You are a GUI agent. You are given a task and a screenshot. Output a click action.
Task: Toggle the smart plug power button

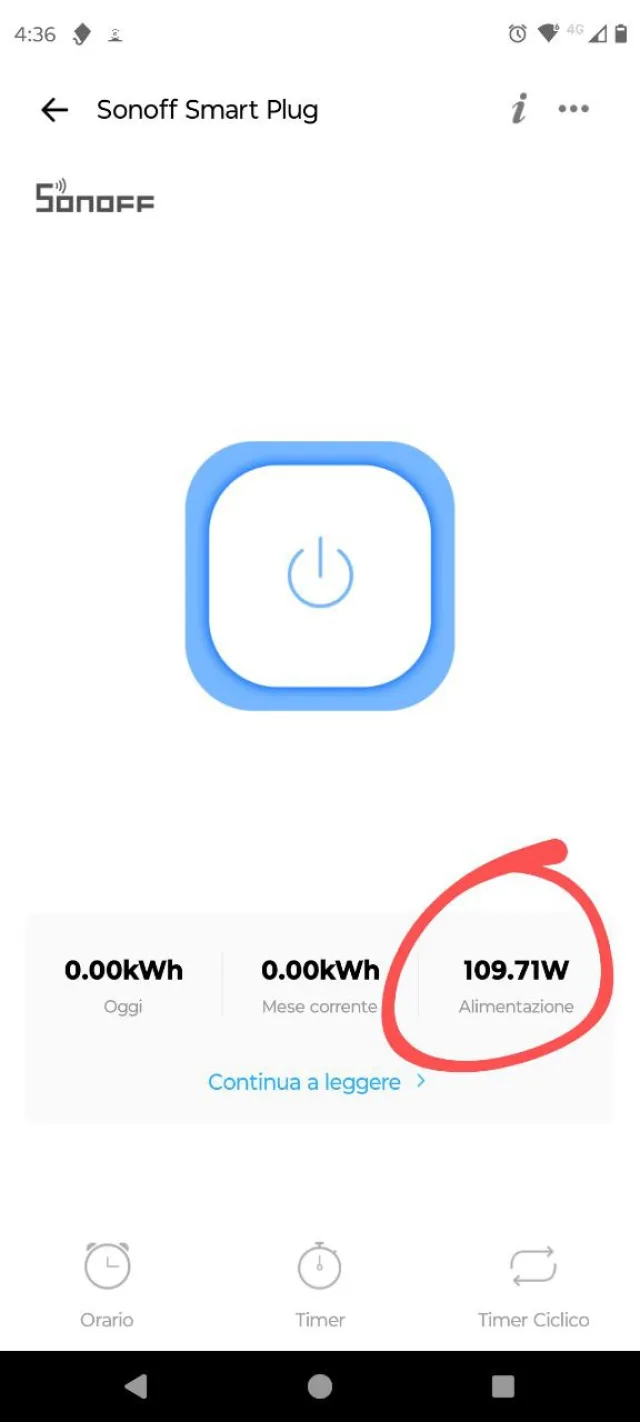click(320, 576)
